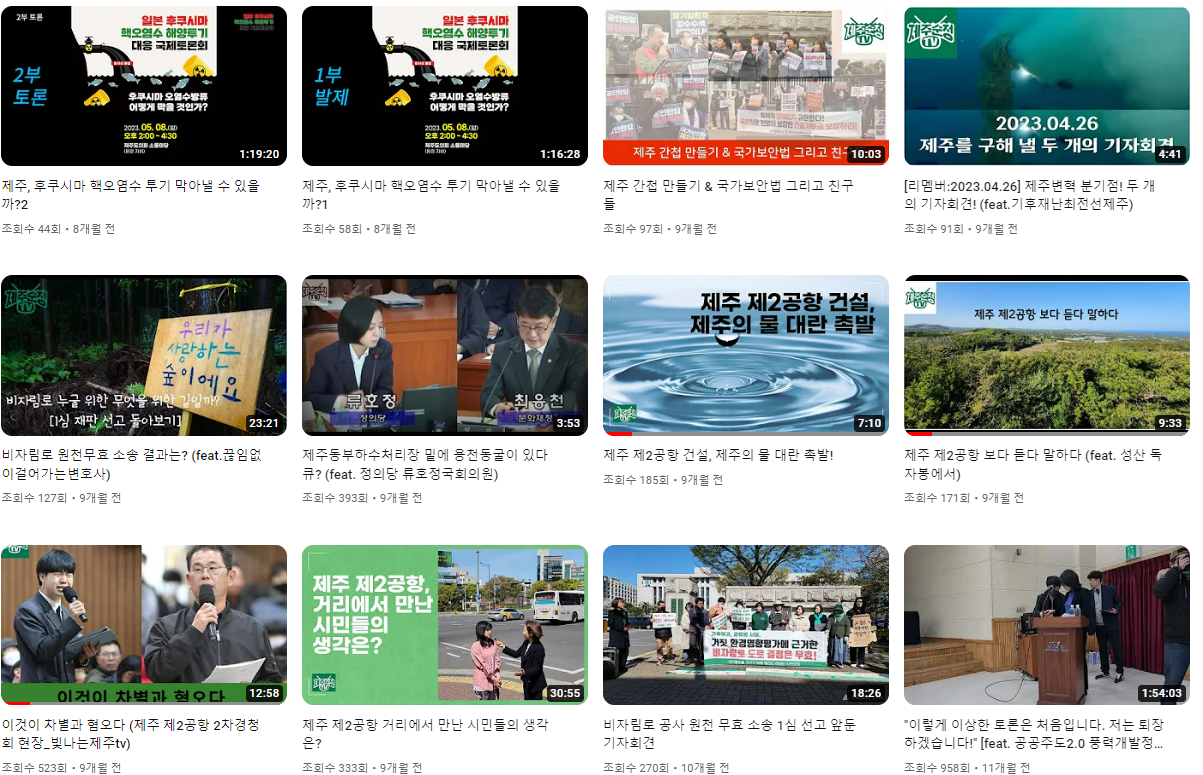This screenshot has height=775, width=1203.
Task: Open video '제주 간첩 만들기 & 국가보안법'
Action: pyautogui.click(x=745, y=86)
